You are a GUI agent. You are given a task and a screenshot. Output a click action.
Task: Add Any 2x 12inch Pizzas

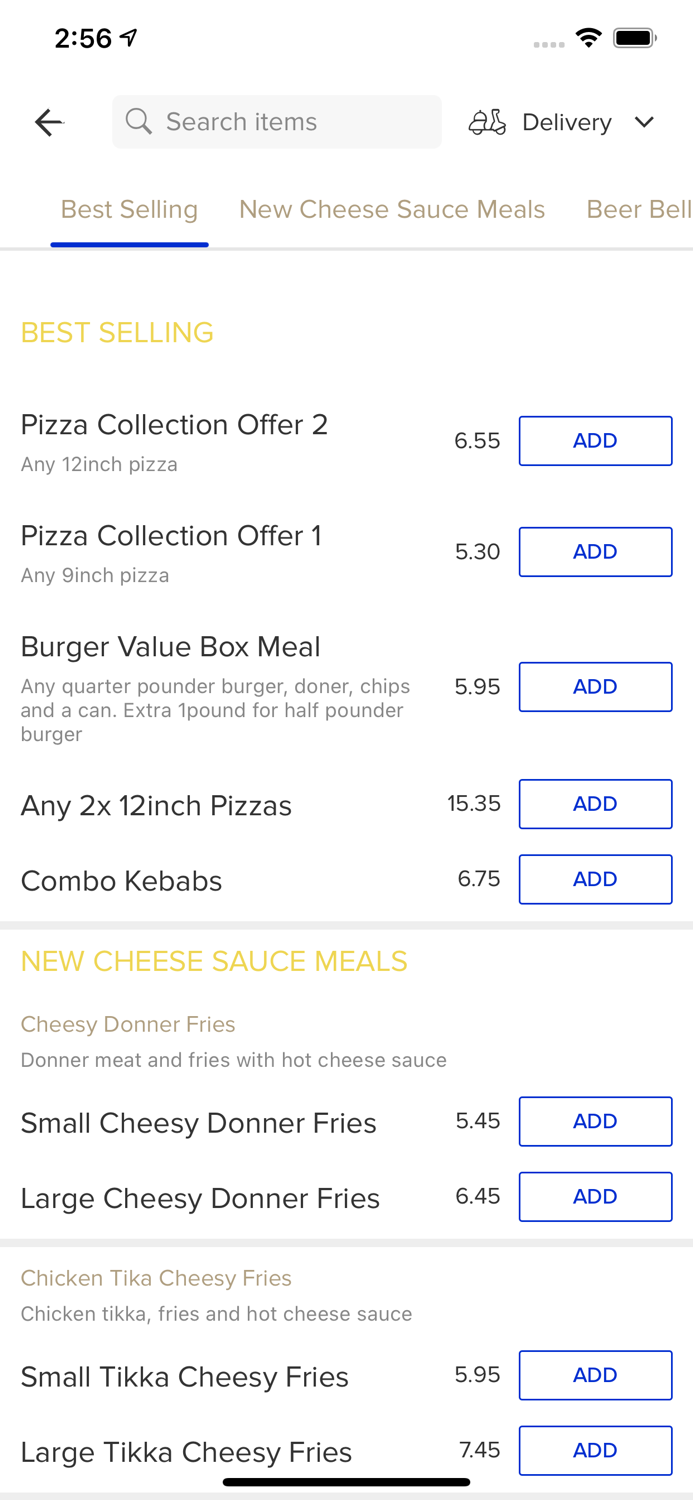tap(595, 804)
